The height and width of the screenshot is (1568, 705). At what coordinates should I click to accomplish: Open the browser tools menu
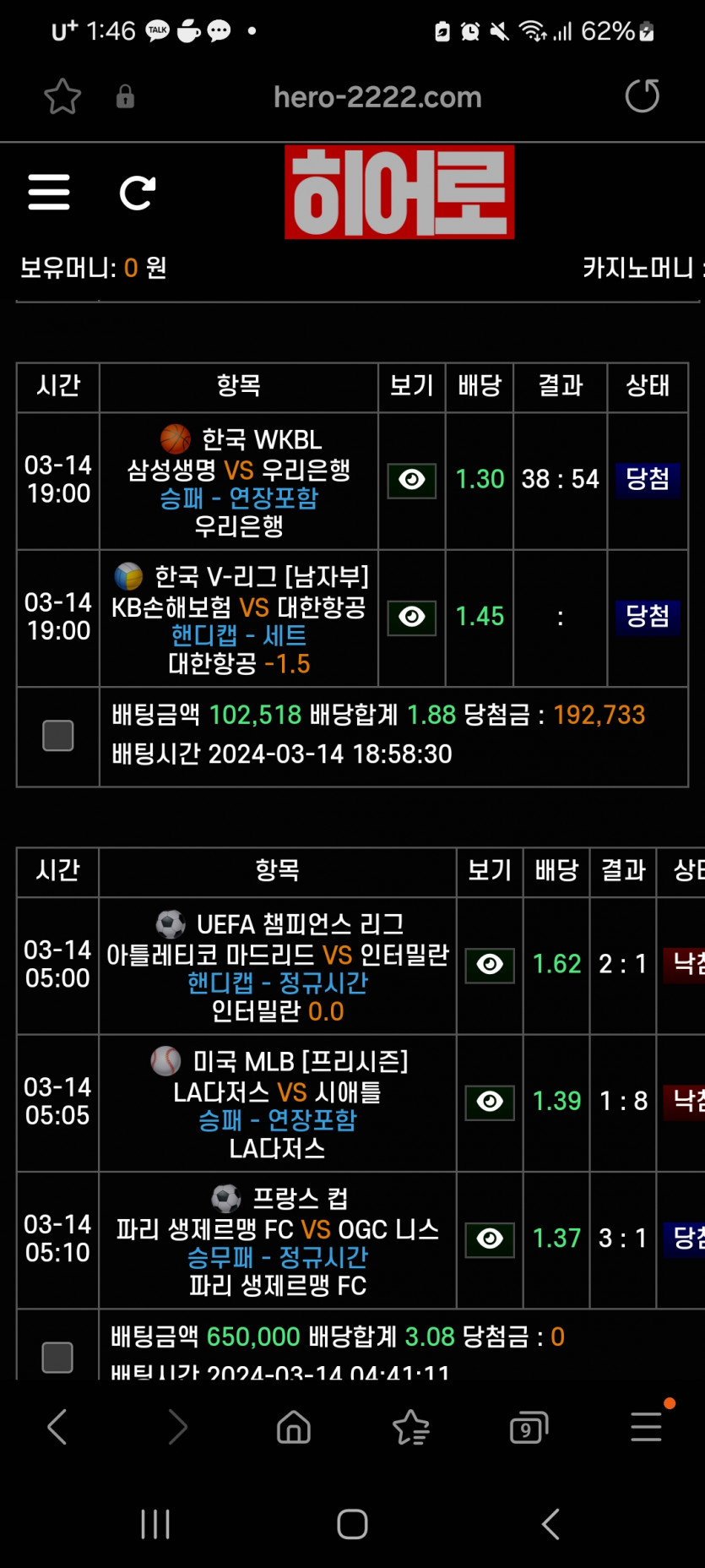(647, 1427)
